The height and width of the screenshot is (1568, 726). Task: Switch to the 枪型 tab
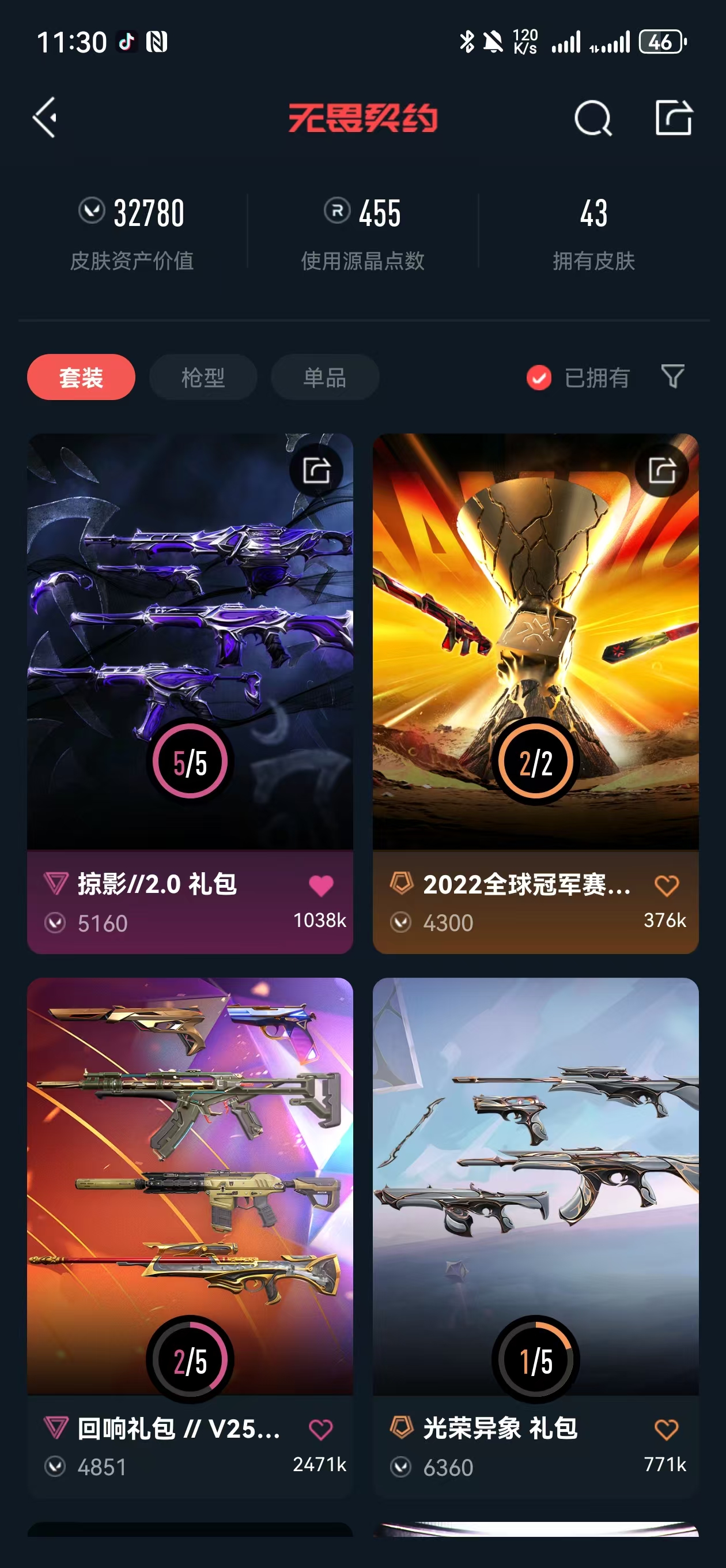203,378
